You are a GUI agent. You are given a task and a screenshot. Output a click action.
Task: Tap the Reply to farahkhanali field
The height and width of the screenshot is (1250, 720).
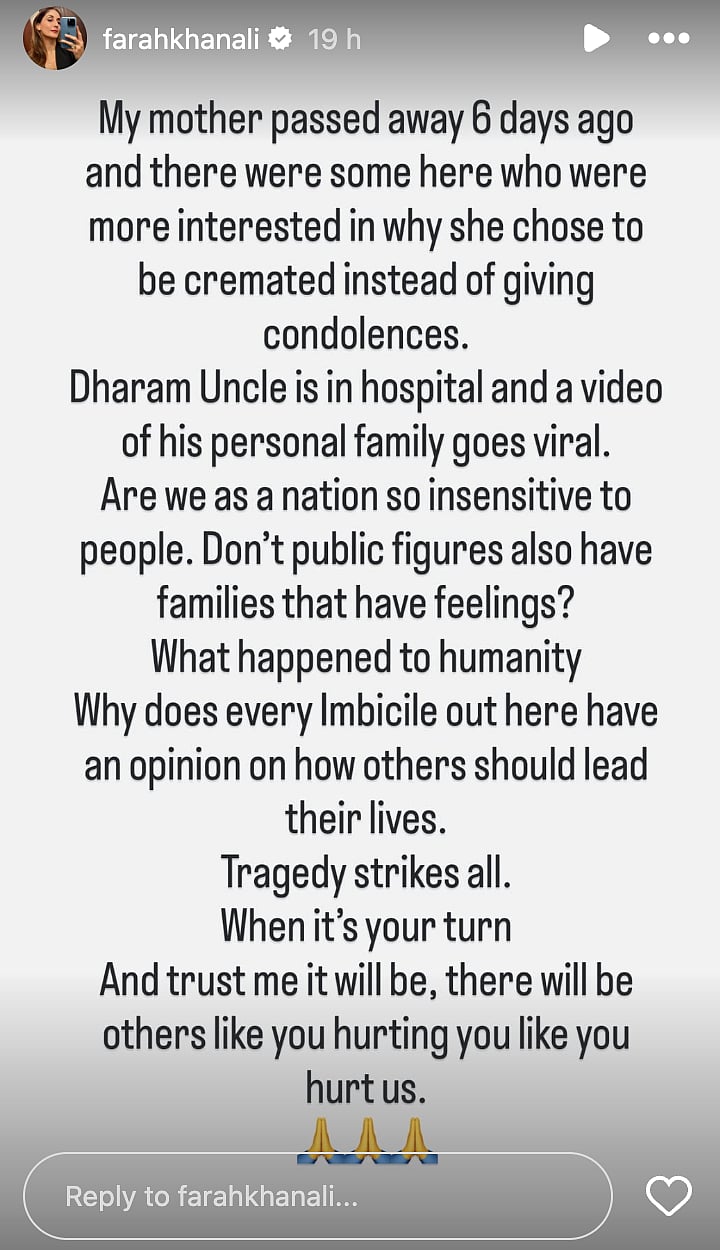pos(317,1196)
